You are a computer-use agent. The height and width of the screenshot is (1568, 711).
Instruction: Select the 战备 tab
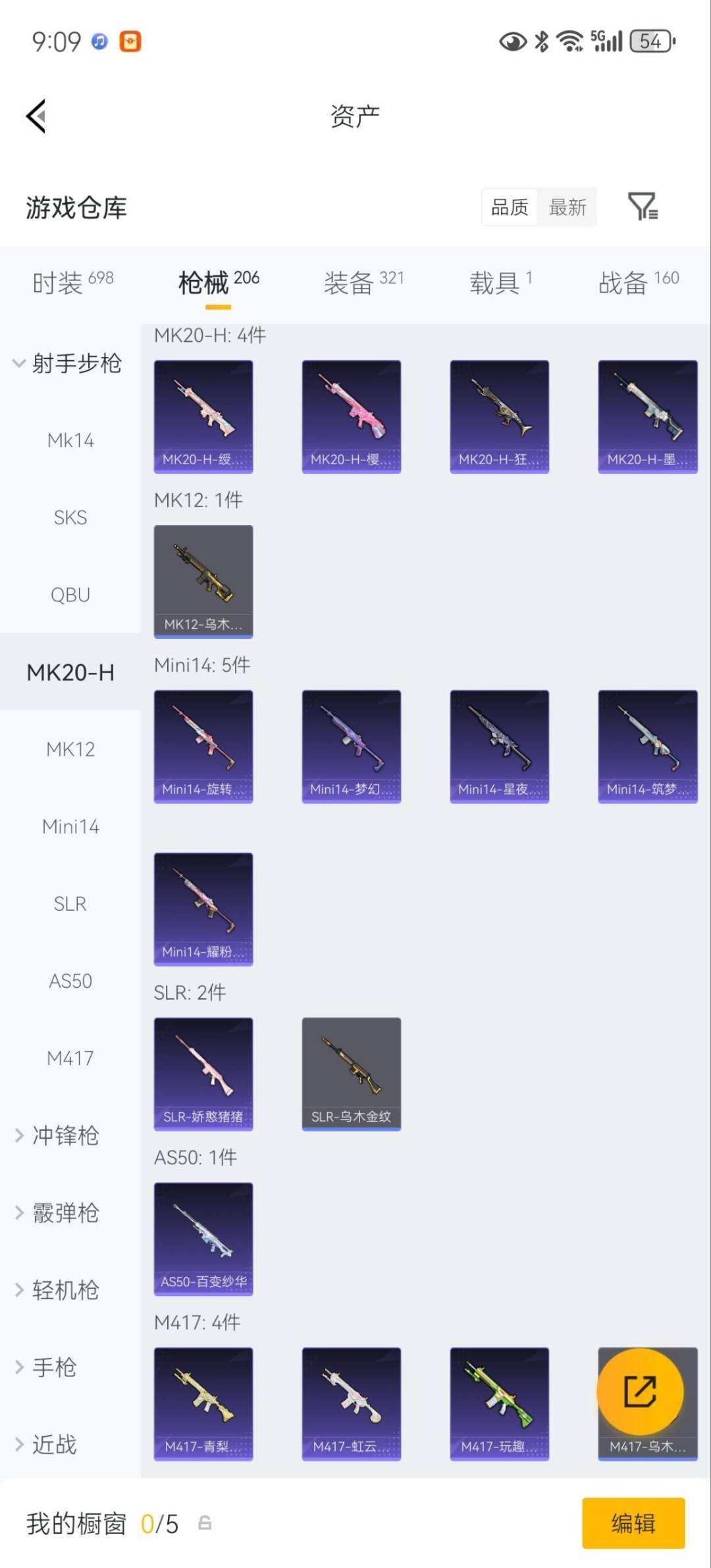click(639, 283)
